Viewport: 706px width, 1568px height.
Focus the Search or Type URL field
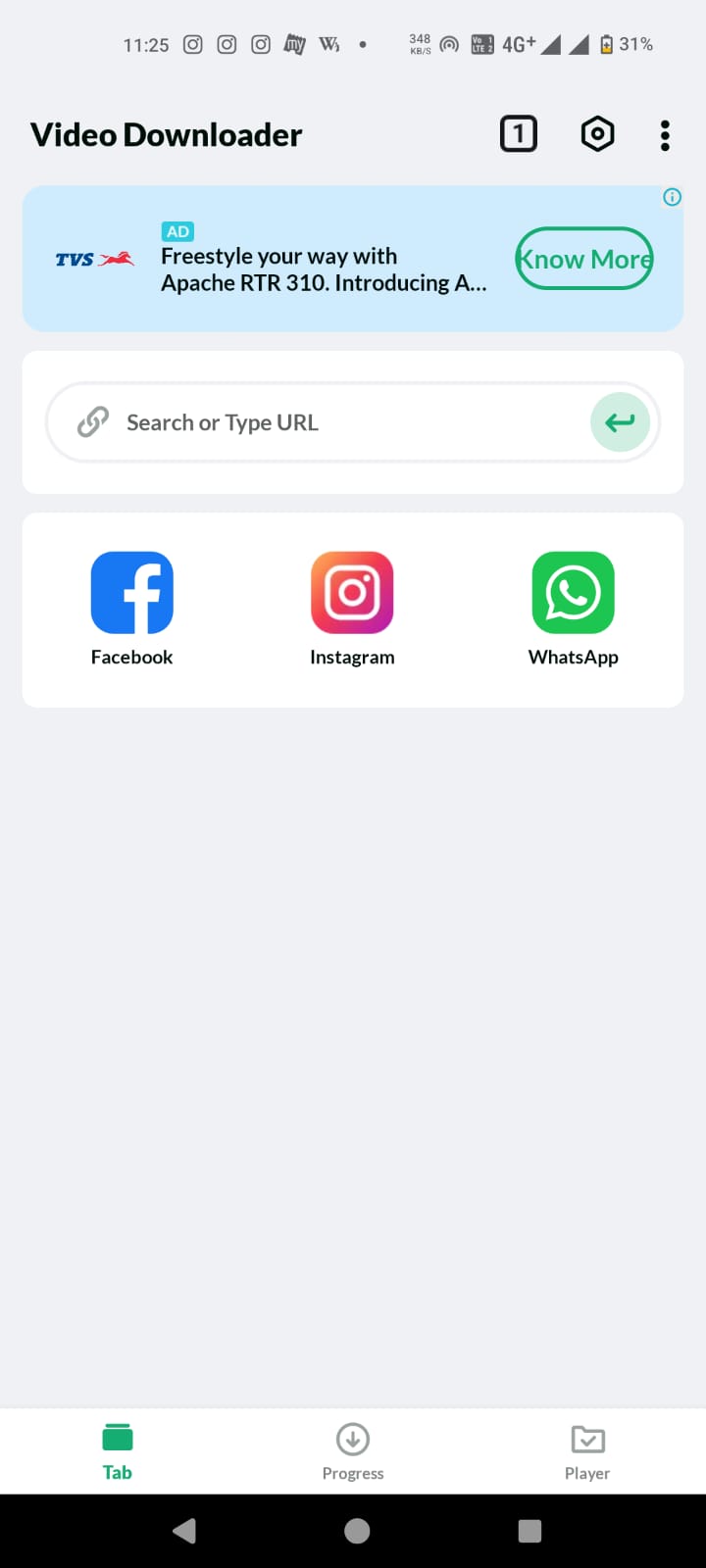point(333,422)
